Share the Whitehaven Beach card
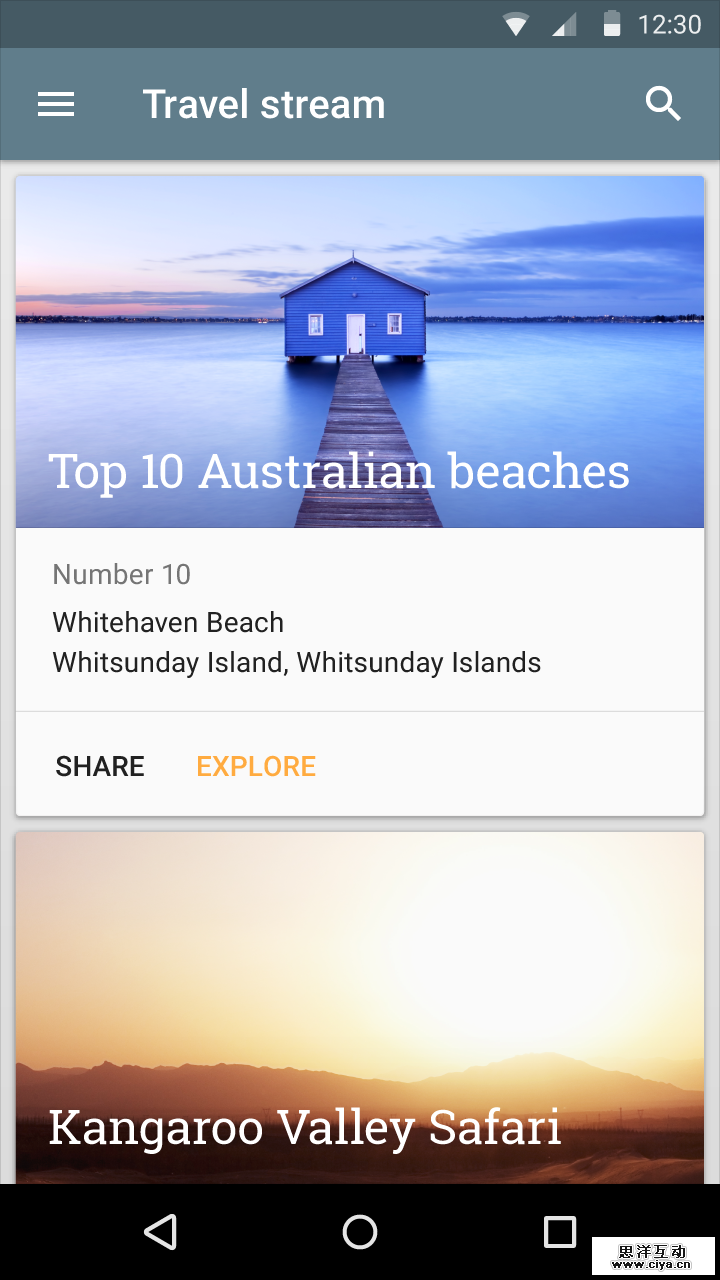This screenshot has width=720, height=1280. (x=100, y=766)
